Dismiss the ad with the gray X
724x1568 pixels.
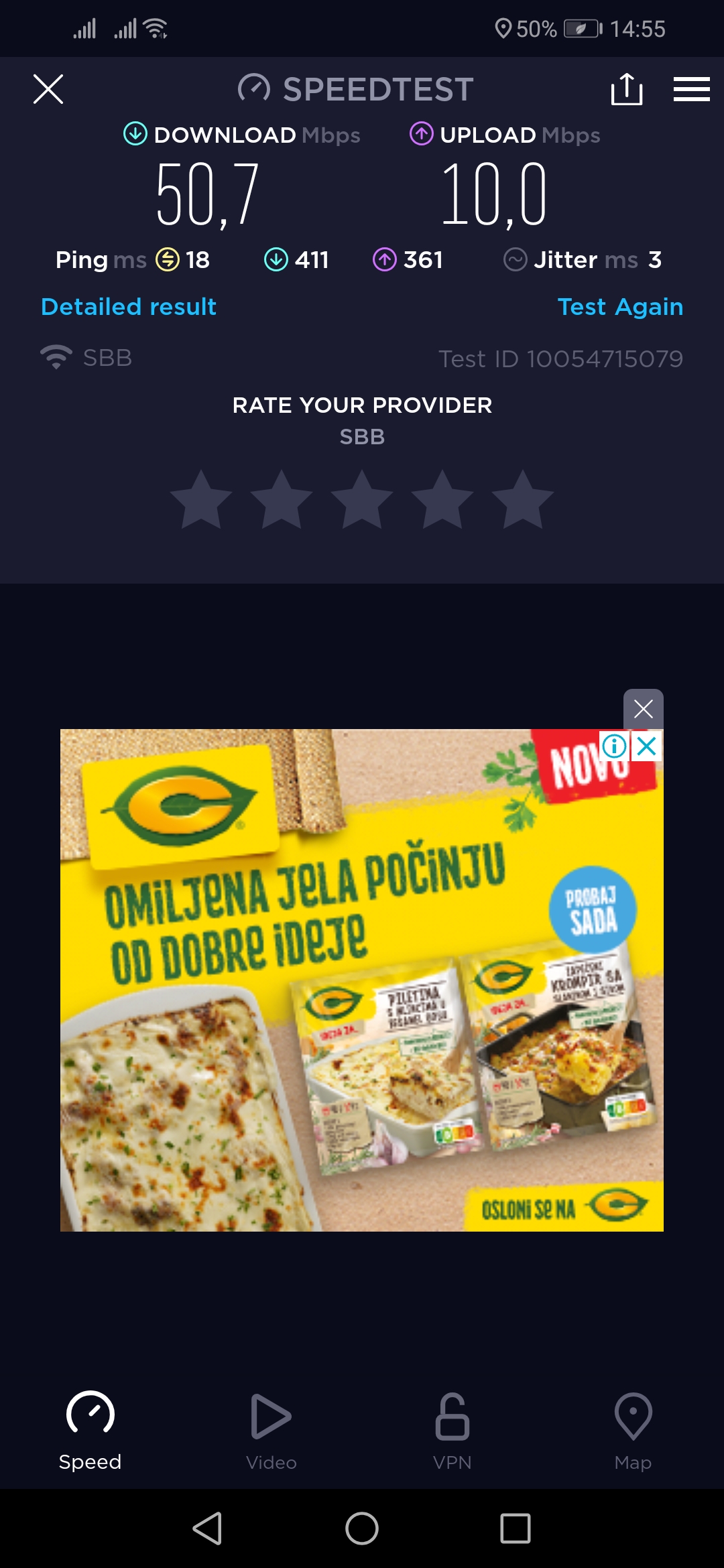643,708
